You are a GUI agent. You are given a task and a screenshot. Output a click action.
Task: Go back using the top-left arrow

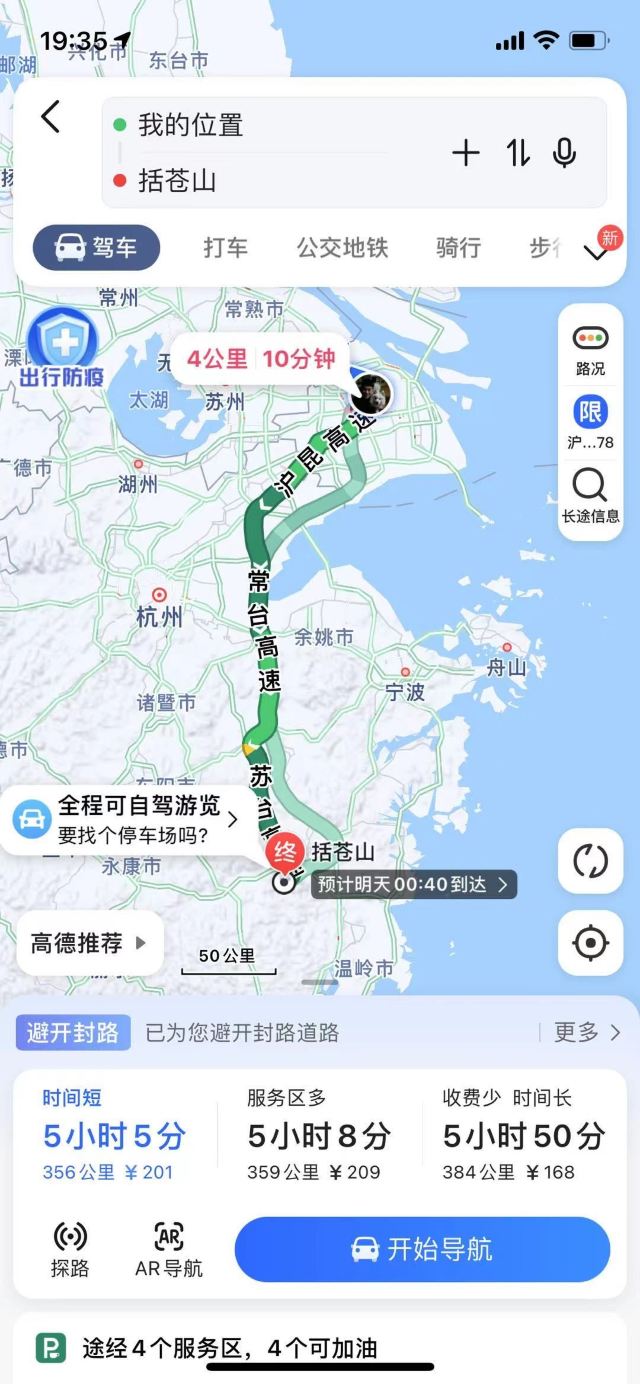click(51, 118)
